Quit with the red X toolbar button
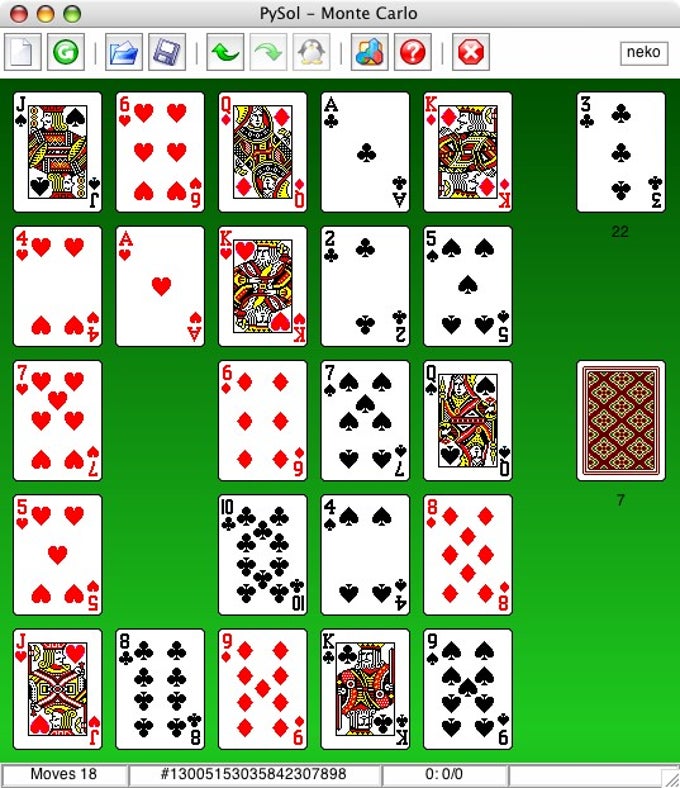The height and width of the screenshot is (788, 680). pos(471,52)
